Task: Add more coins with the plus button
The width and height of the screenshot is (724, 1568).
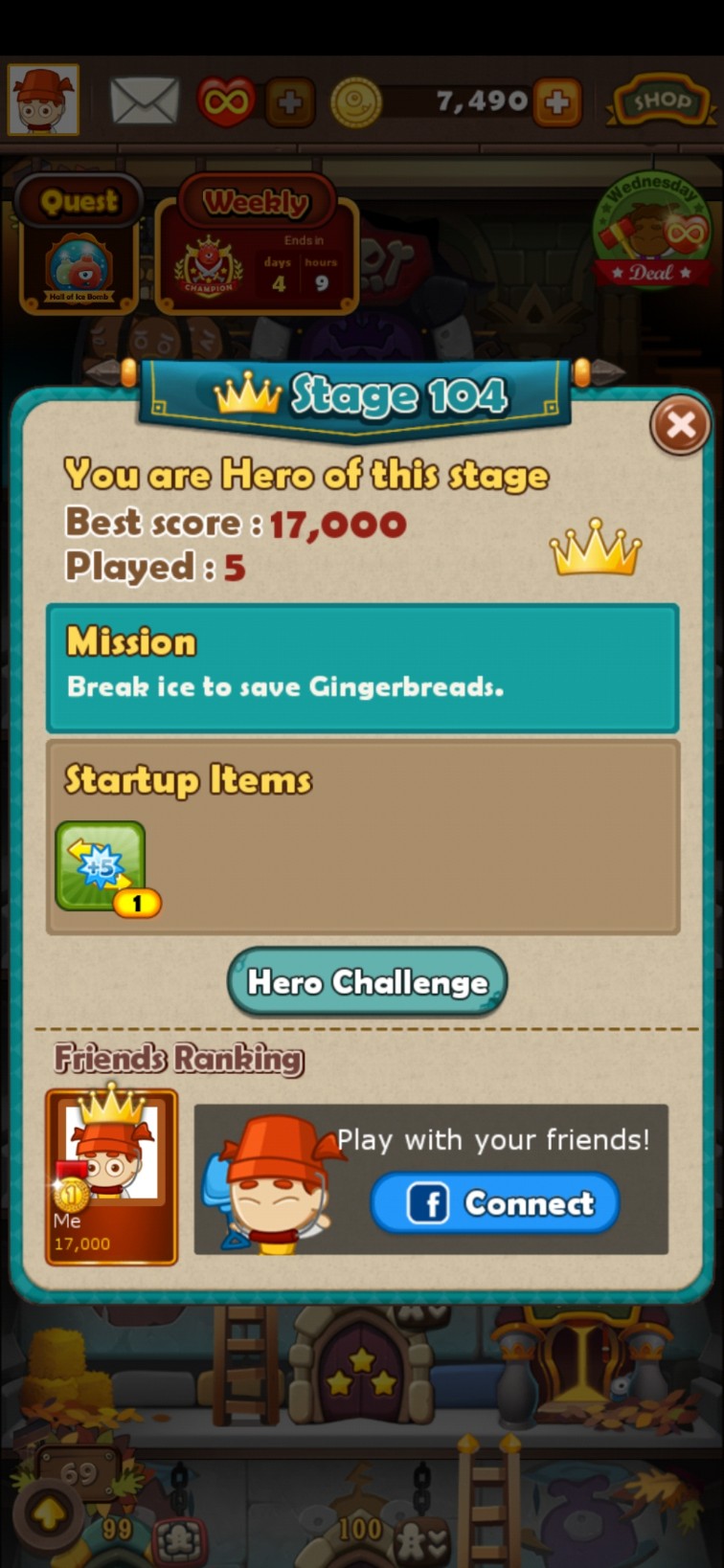Action: point(557,101)
